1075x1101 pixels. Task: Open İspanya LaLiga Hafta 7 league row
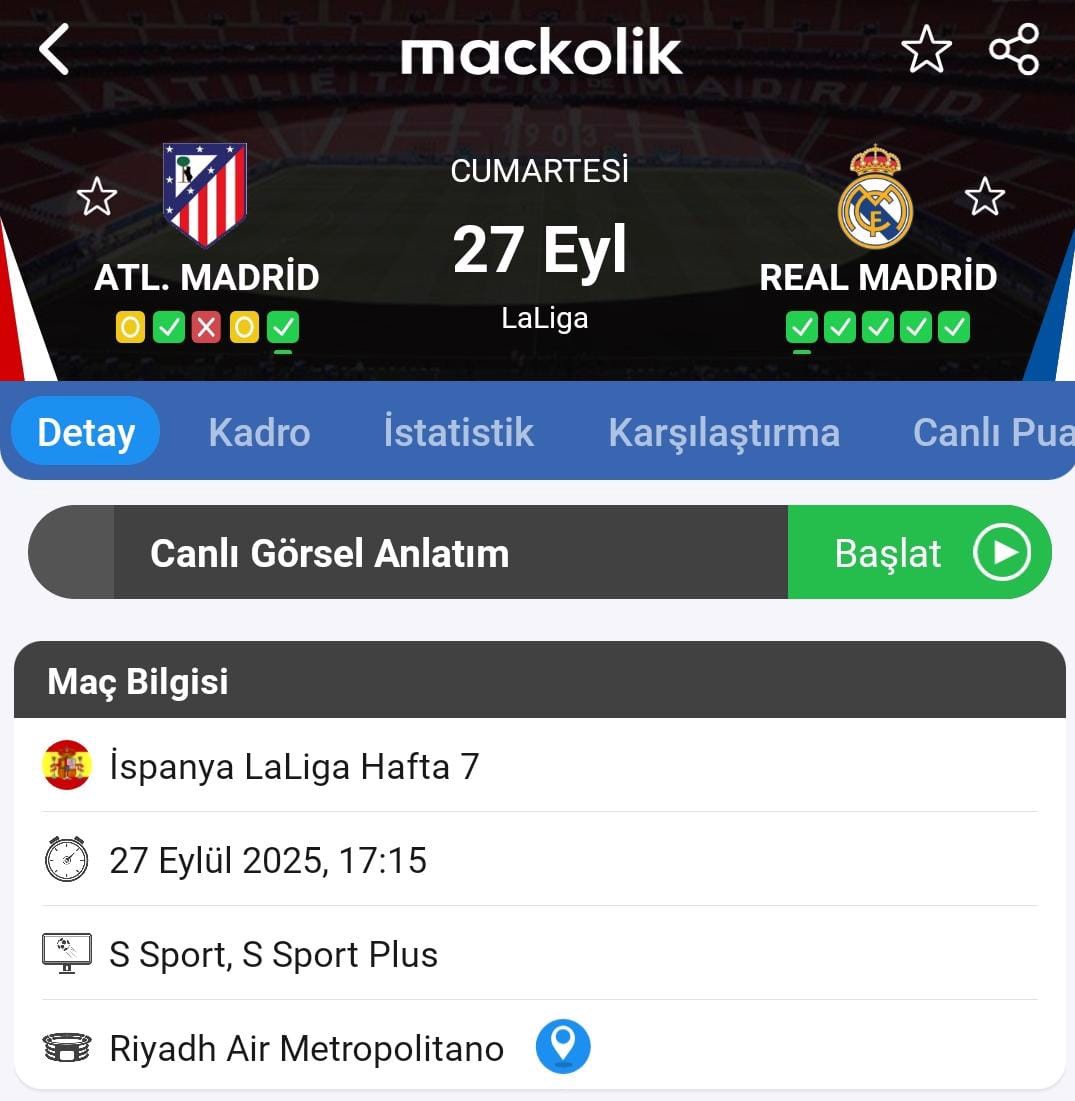294,766
